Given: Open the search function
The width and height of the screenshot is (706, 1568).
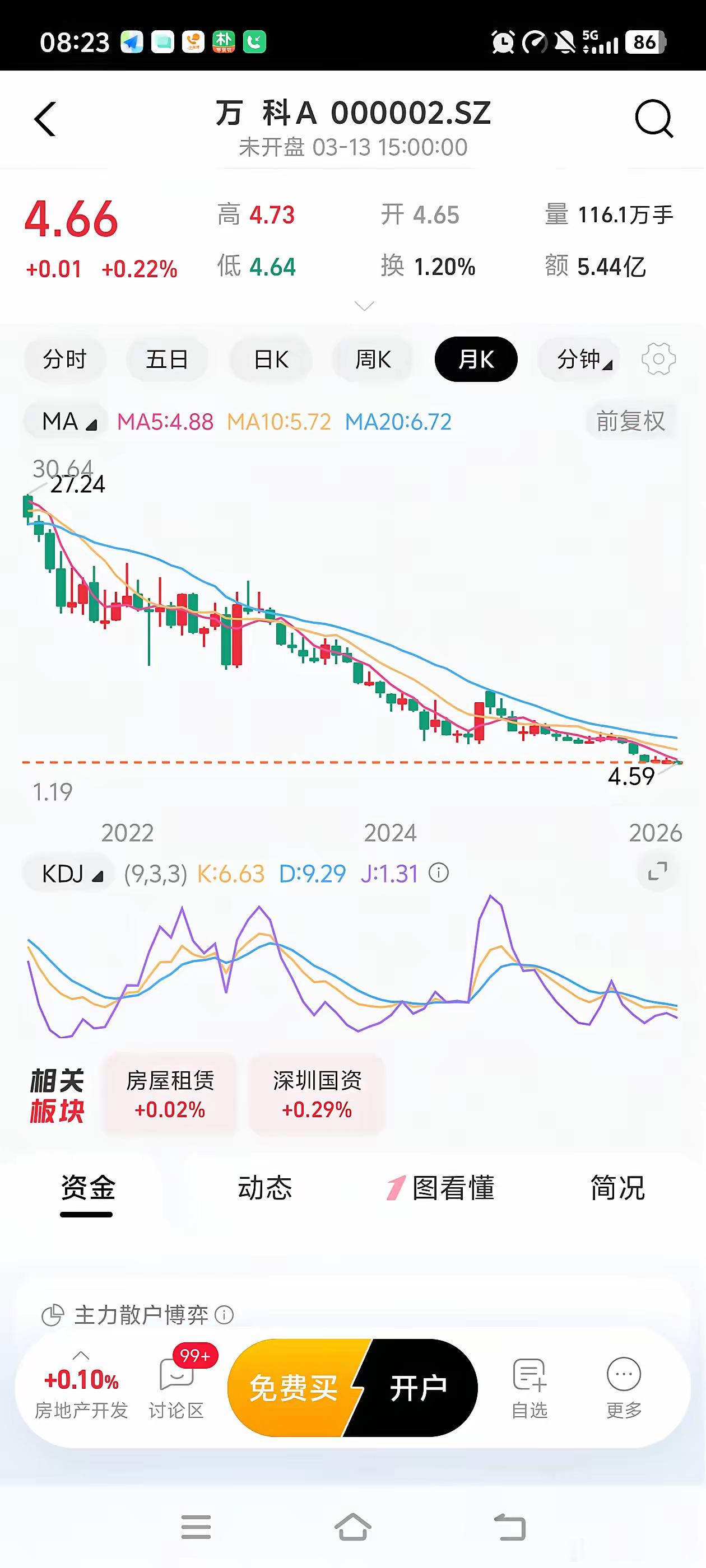Looking at the screenshot, I should [654, 118].
